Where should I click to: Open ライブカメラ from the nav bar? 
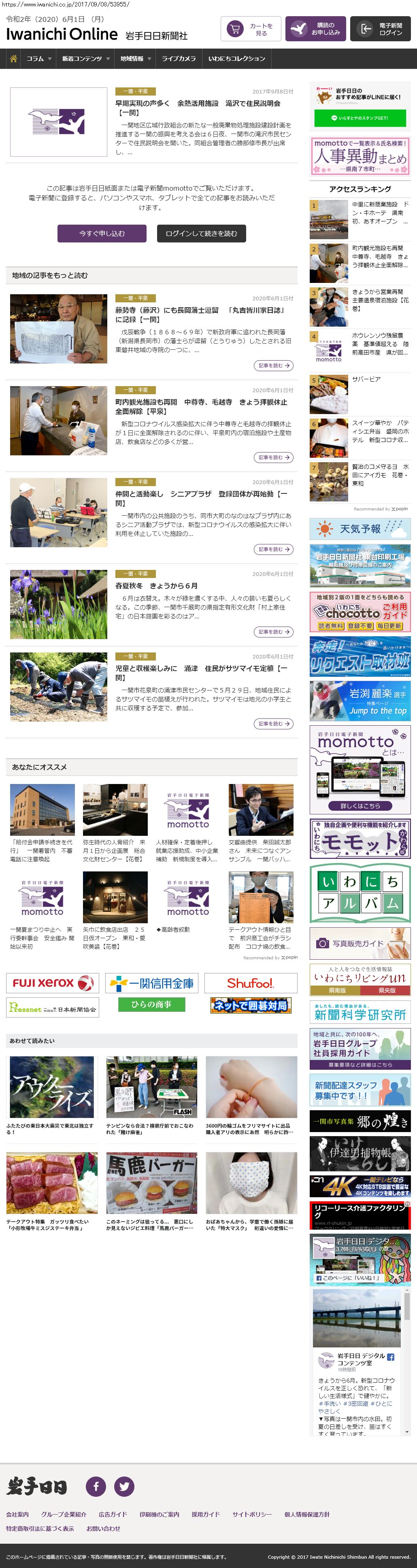[179, 59]
